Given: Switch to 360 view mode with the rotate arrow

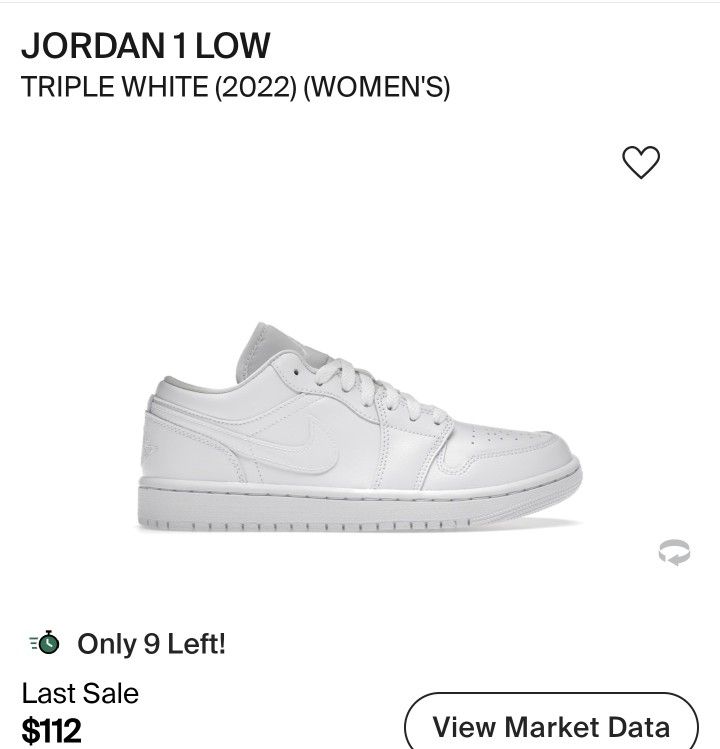Looking at the screenshot, I should [676, 551].
